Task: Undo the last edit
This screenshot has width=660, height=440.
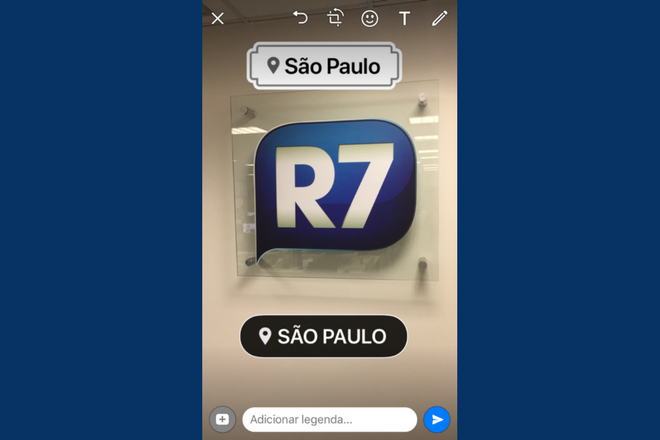Action: tap(300, 18)
